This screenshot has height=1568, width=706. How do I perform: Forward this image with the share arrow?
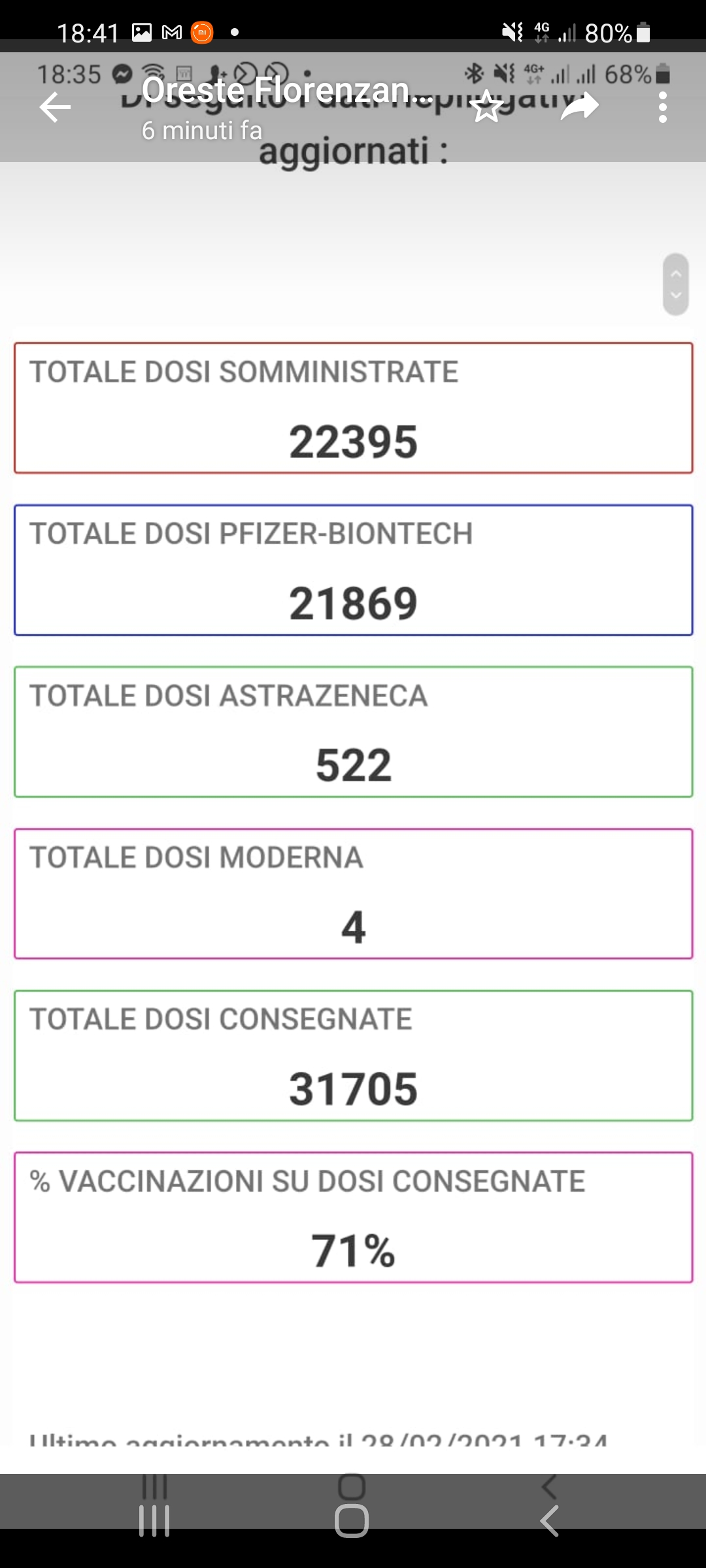pyautogui.click(x=579, y=107)
